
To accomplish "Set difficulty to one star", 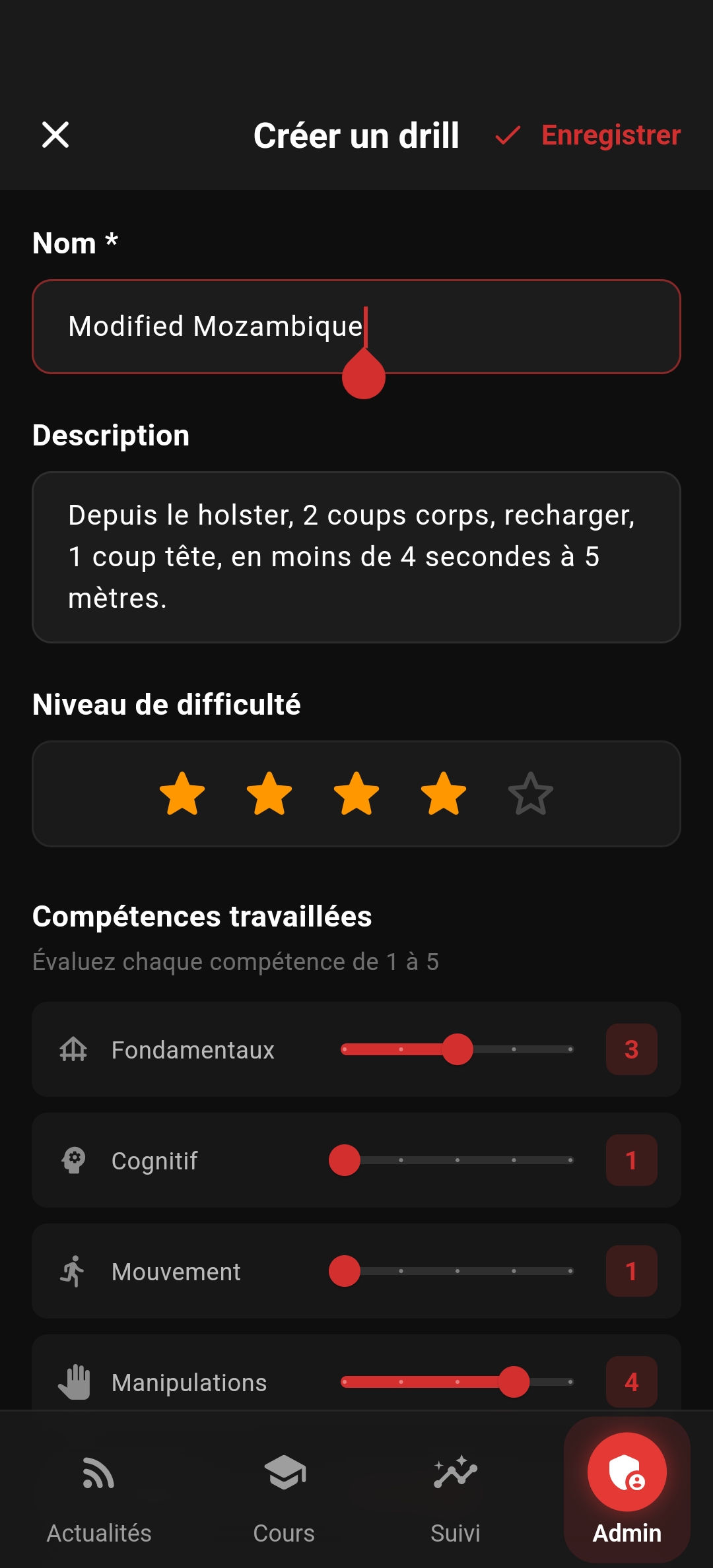I will pos(182,794).
